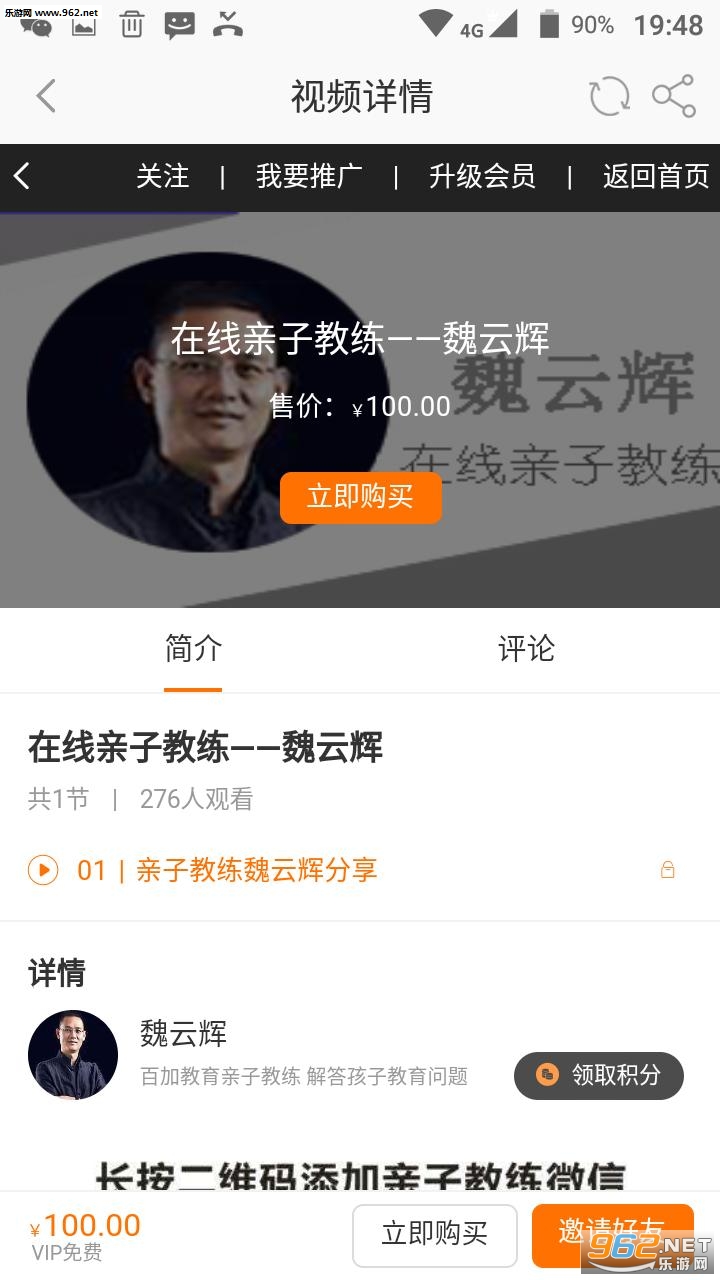Tap 魏云辉's avatar photo in 详情
This screenshot has height=1280, width=720.
pyautogui.click(x=72, y=1055)
